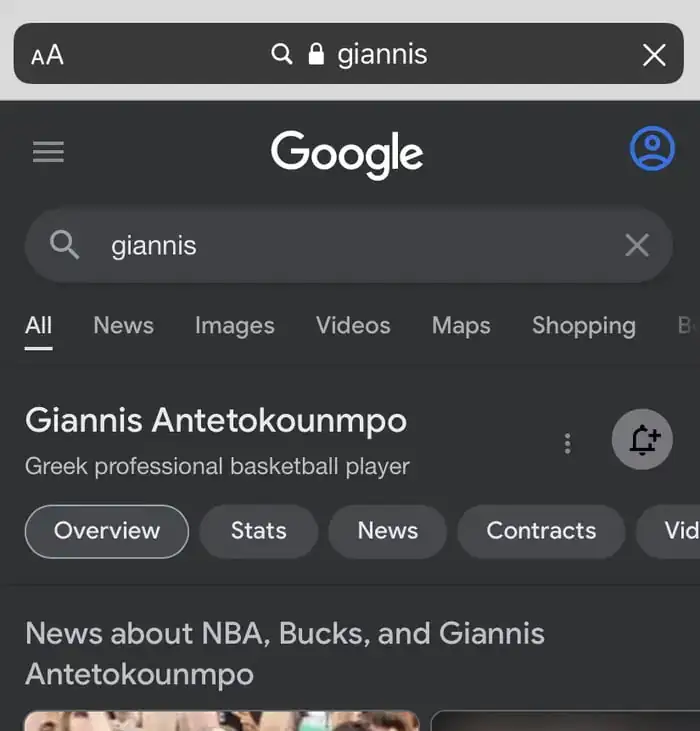
Task: Switch to the Images results tab
Action: pos(234,325)
